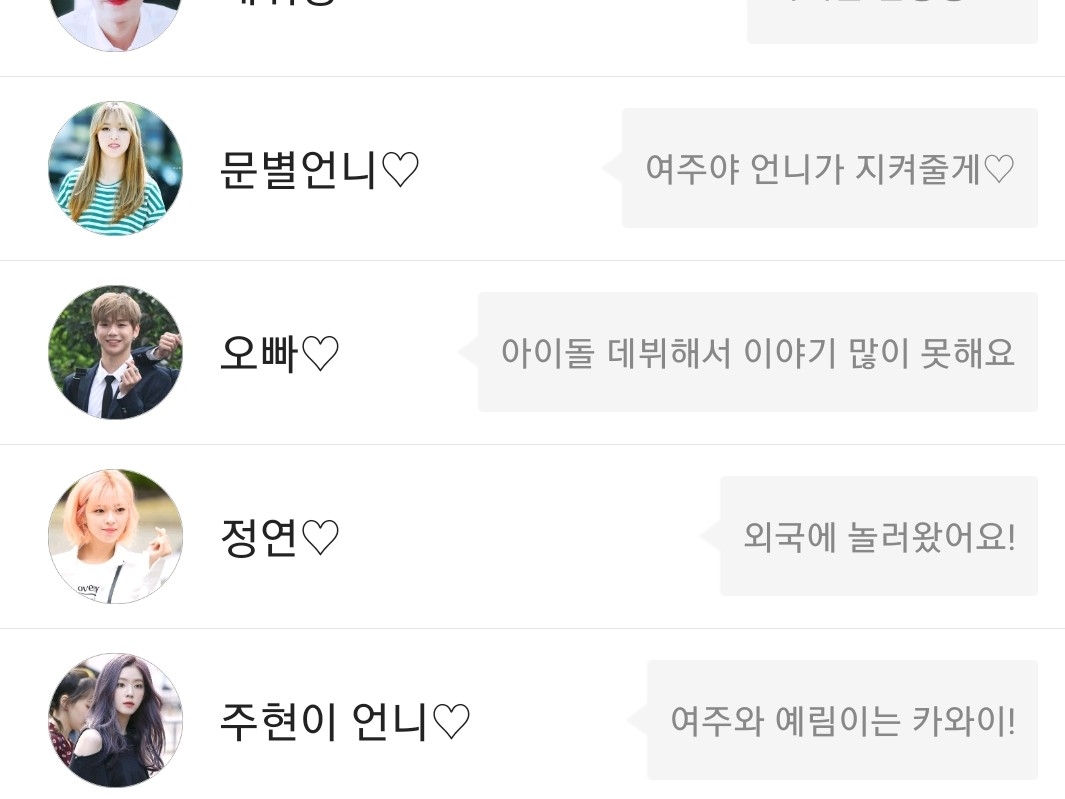The image size is (1065, 799).
Task: Tap the 주현이 언니♡ contact row
Action: (x=345, y=721)
